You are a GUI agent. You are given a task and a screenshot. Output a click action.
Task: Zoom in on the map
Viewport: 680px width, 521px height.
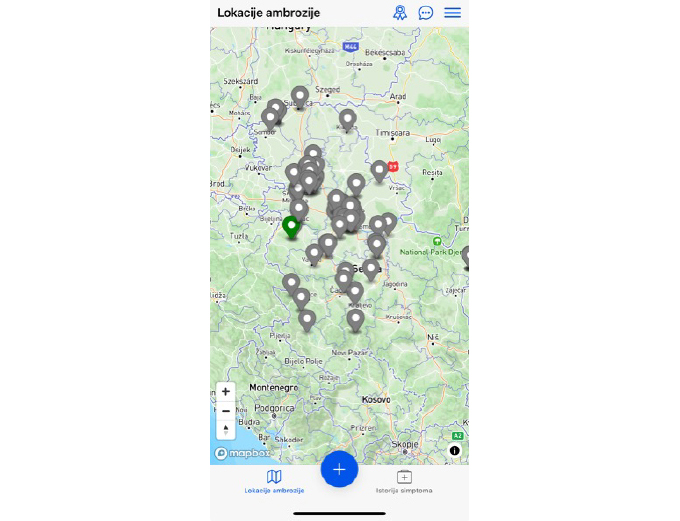226,392
